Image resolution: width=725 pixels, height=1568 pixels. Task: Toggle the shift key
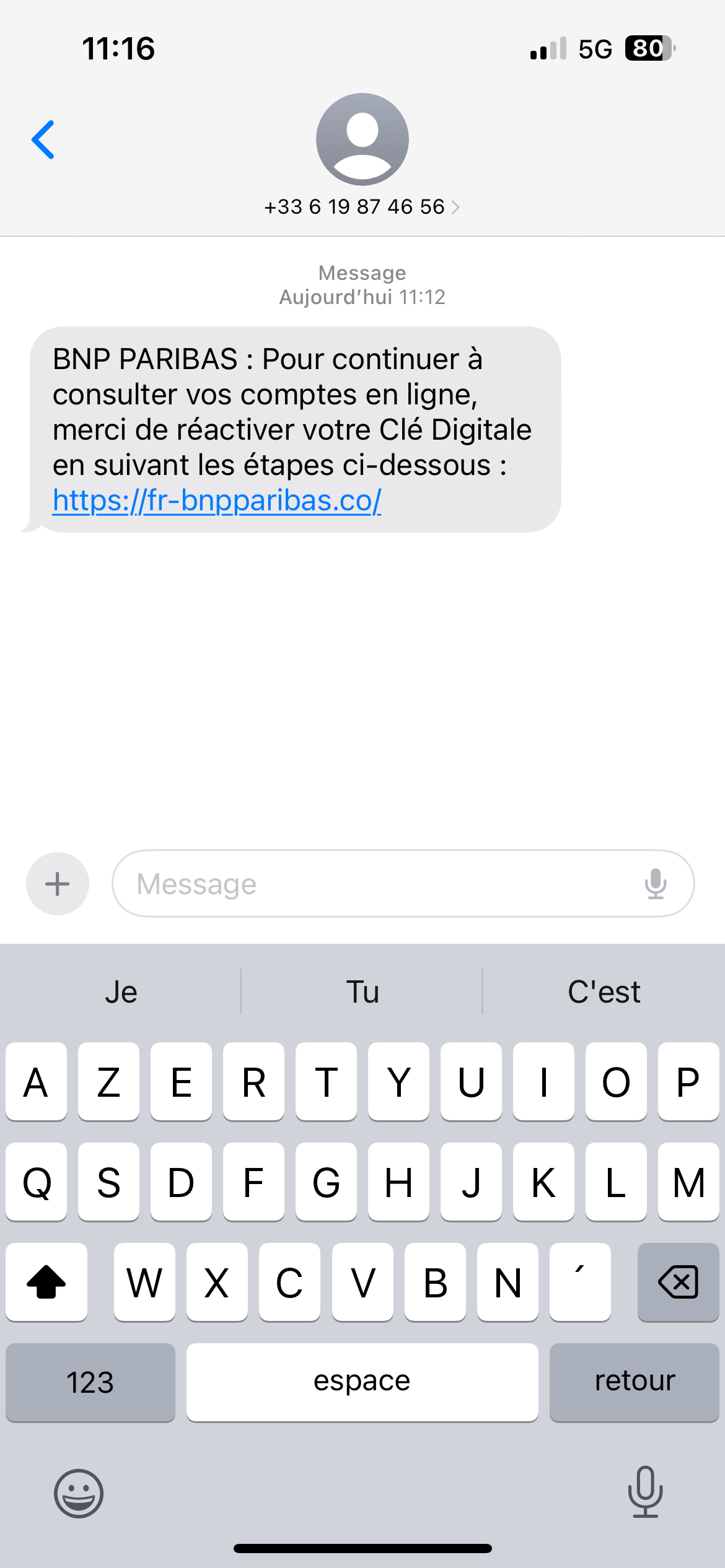pos(46,1282)
